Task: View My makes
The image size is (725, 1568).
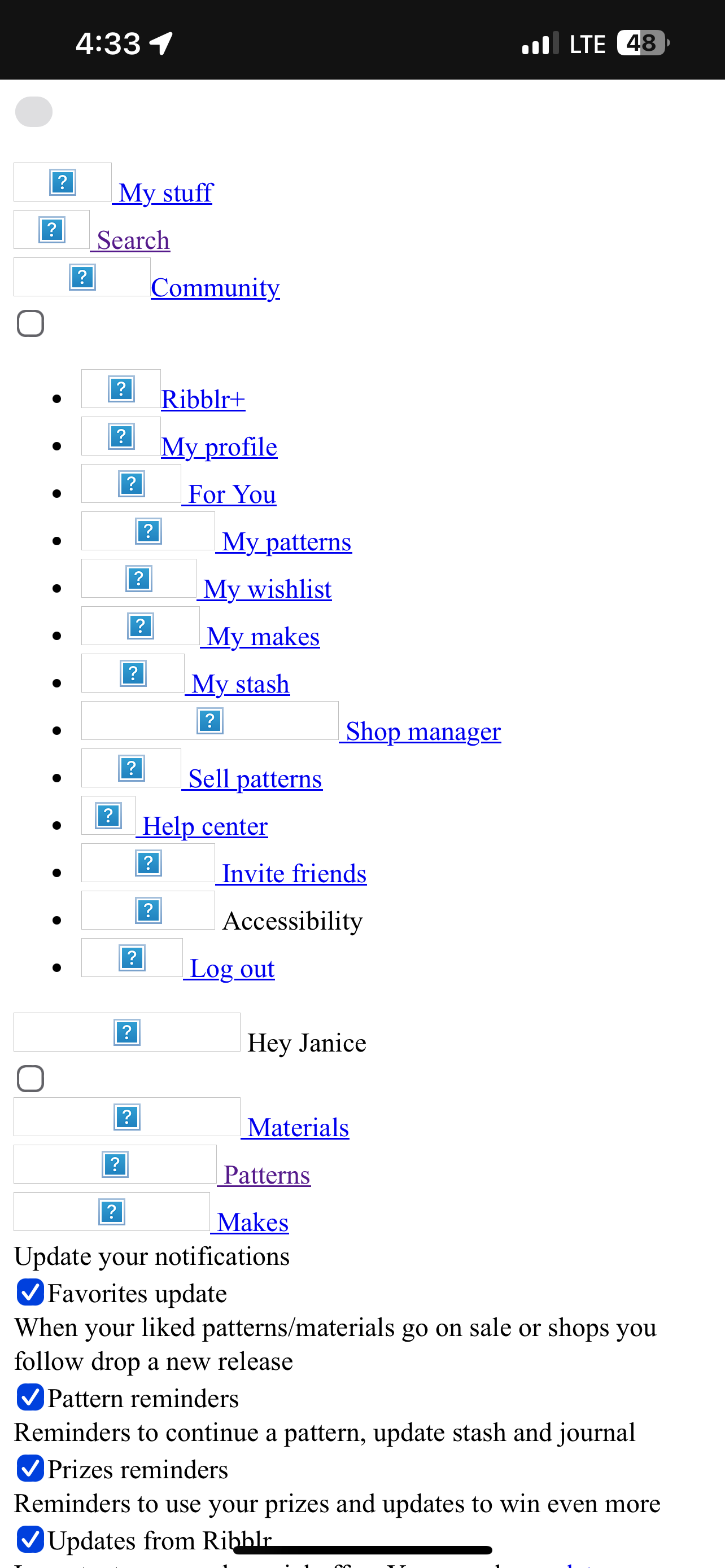Action: point(263,637)
